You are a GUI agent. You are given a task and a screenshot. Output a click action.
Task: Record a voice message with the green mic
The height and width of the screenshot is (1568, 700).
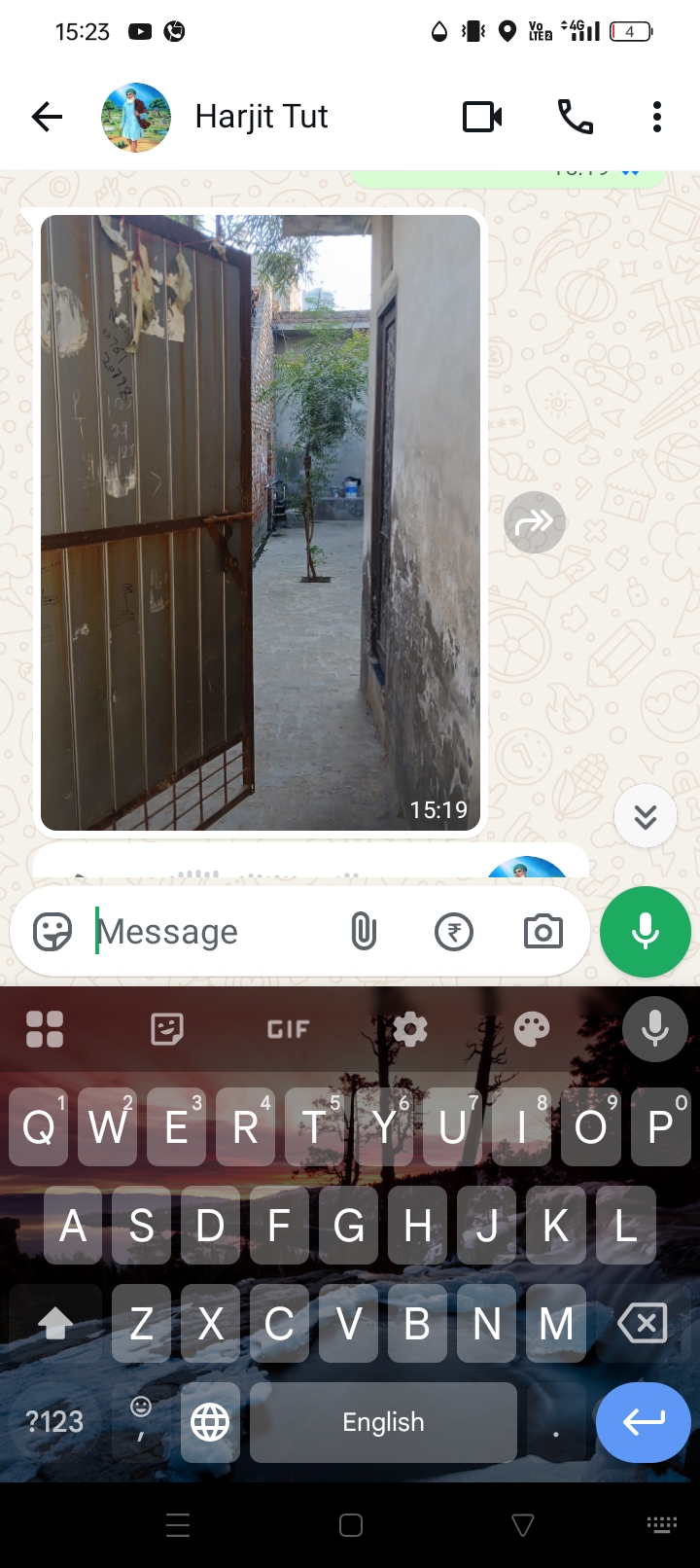646,932
